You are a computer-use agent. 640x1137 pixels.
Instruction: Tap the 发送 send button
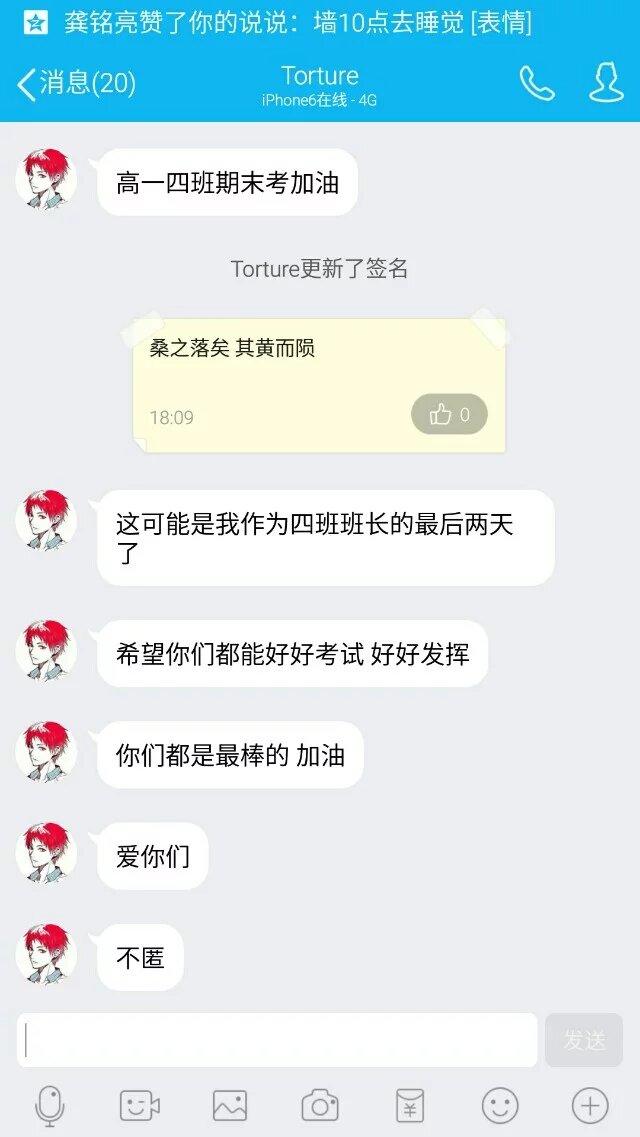(x=583, y=1040)
